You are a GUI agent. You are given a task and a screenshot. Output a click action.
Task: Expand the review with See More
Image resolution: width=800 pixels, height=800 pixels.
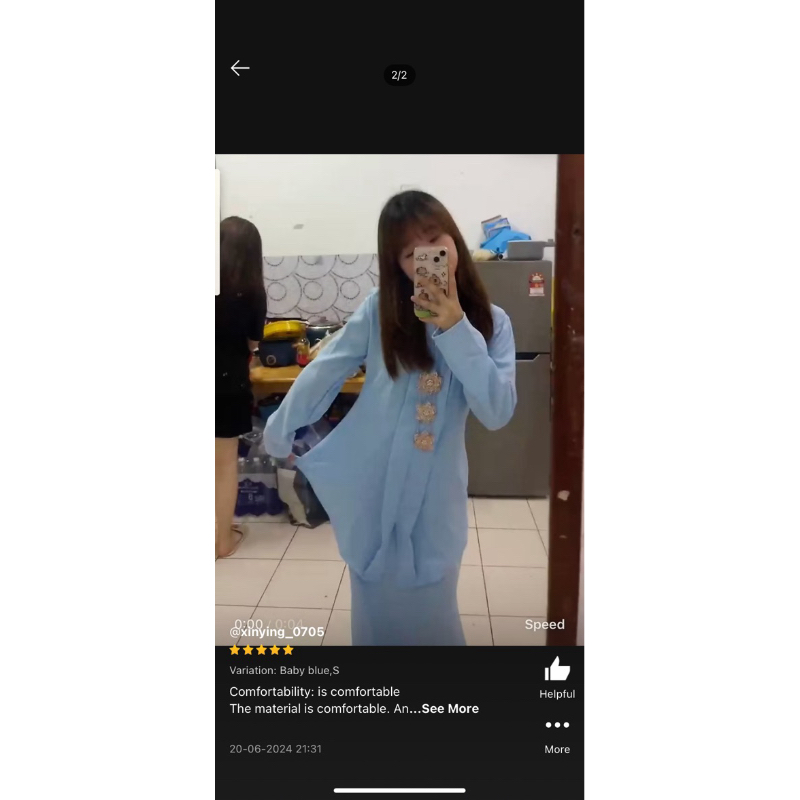tap(449, 709)
